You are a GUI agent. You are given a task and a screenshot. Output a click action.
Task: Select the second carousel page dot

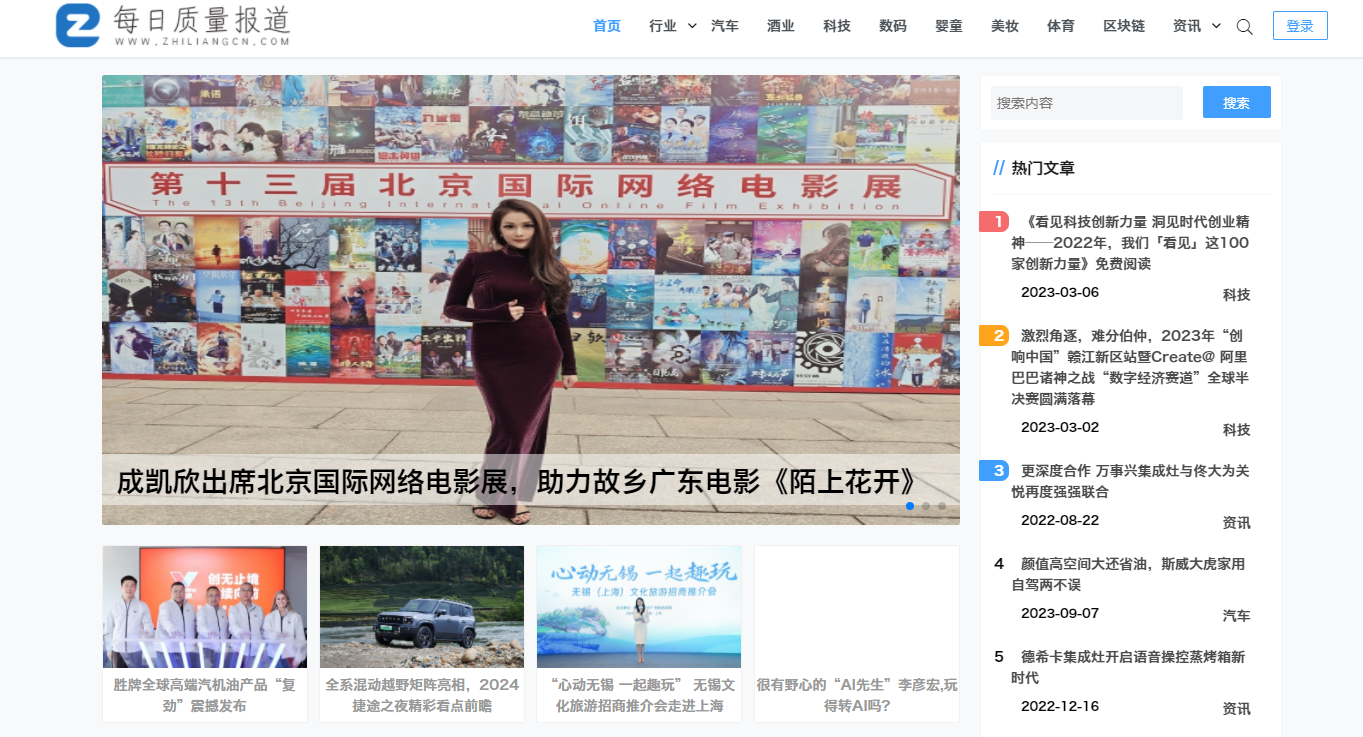click(x=926, y=506)
